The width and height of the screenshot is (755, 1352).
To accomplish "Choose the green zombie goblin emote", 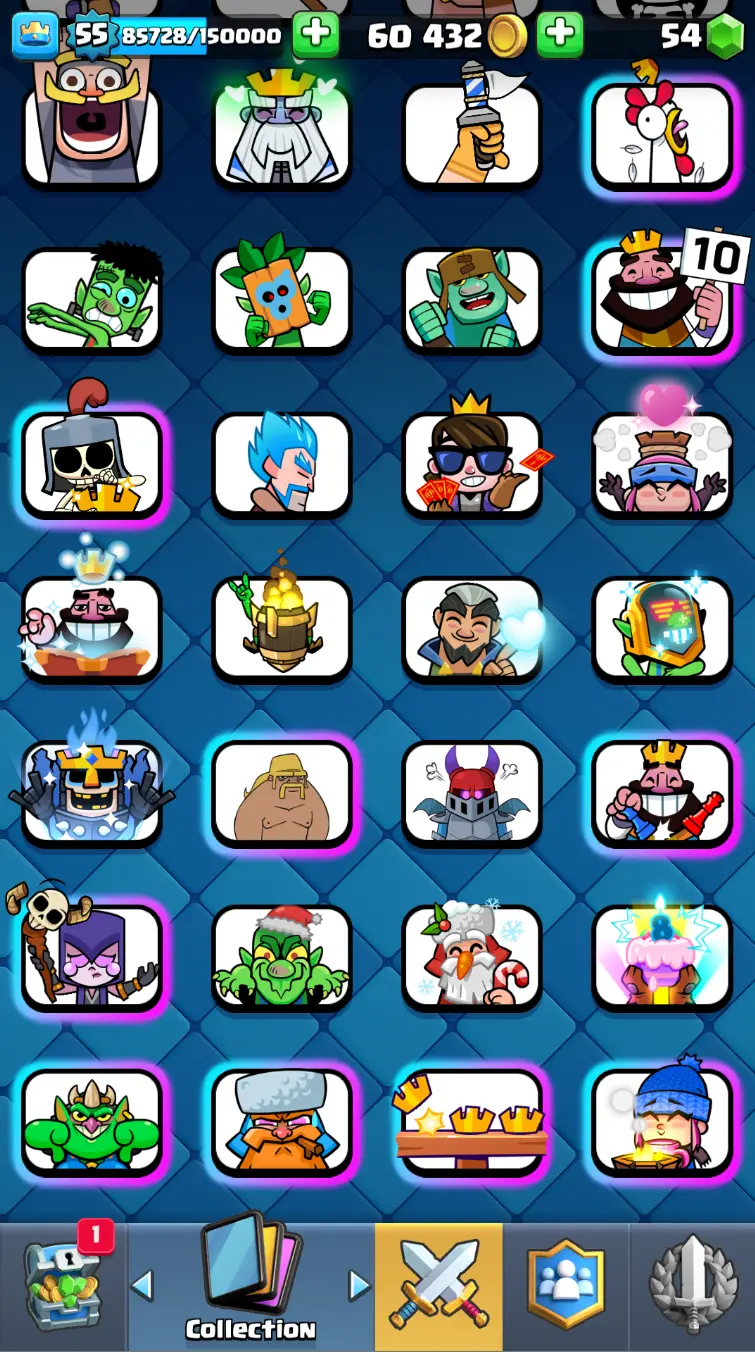I will (92, 298).
